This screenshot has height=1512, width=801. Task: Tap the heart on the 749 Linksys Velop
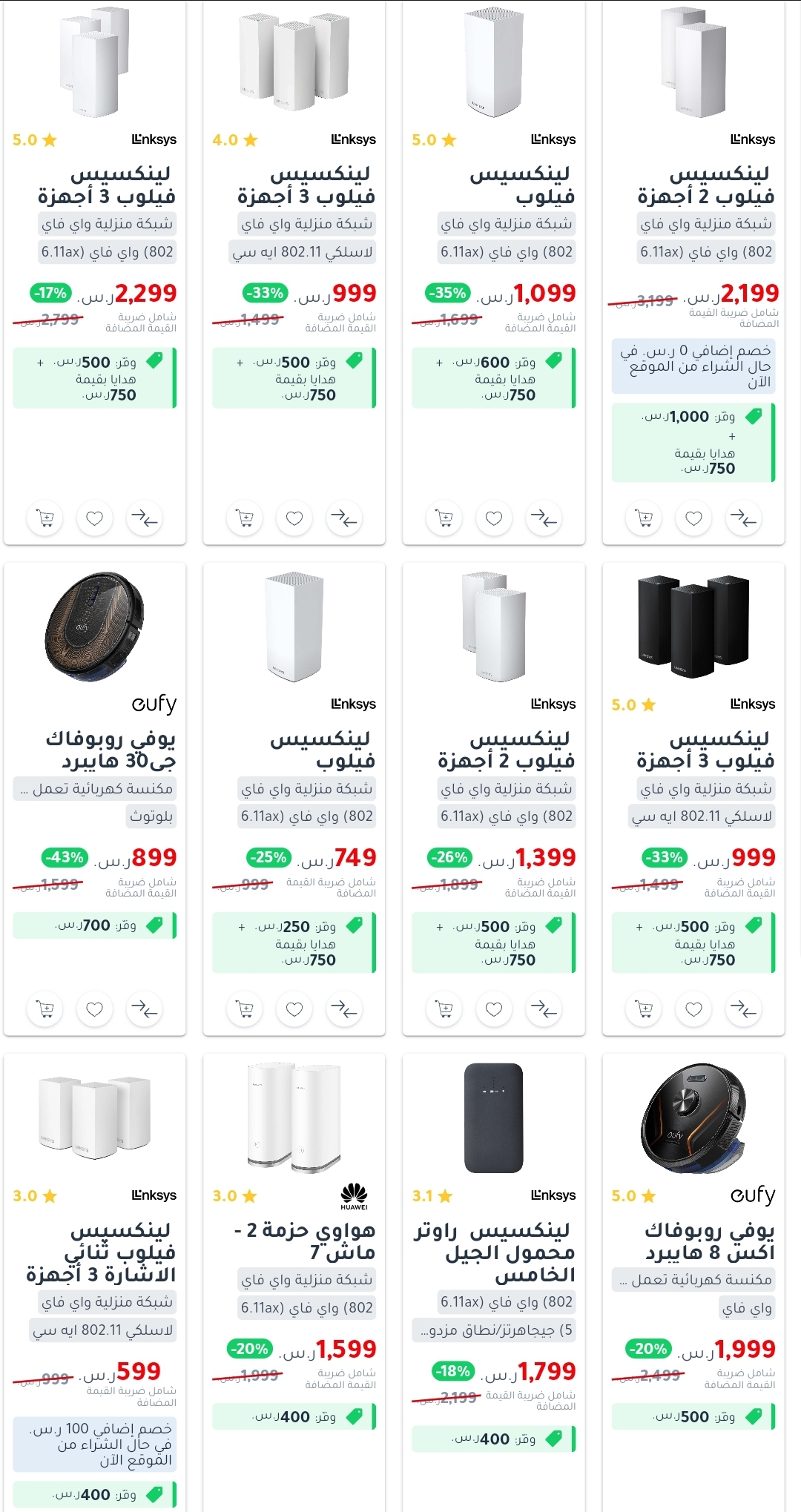[x=294, y=1009]
